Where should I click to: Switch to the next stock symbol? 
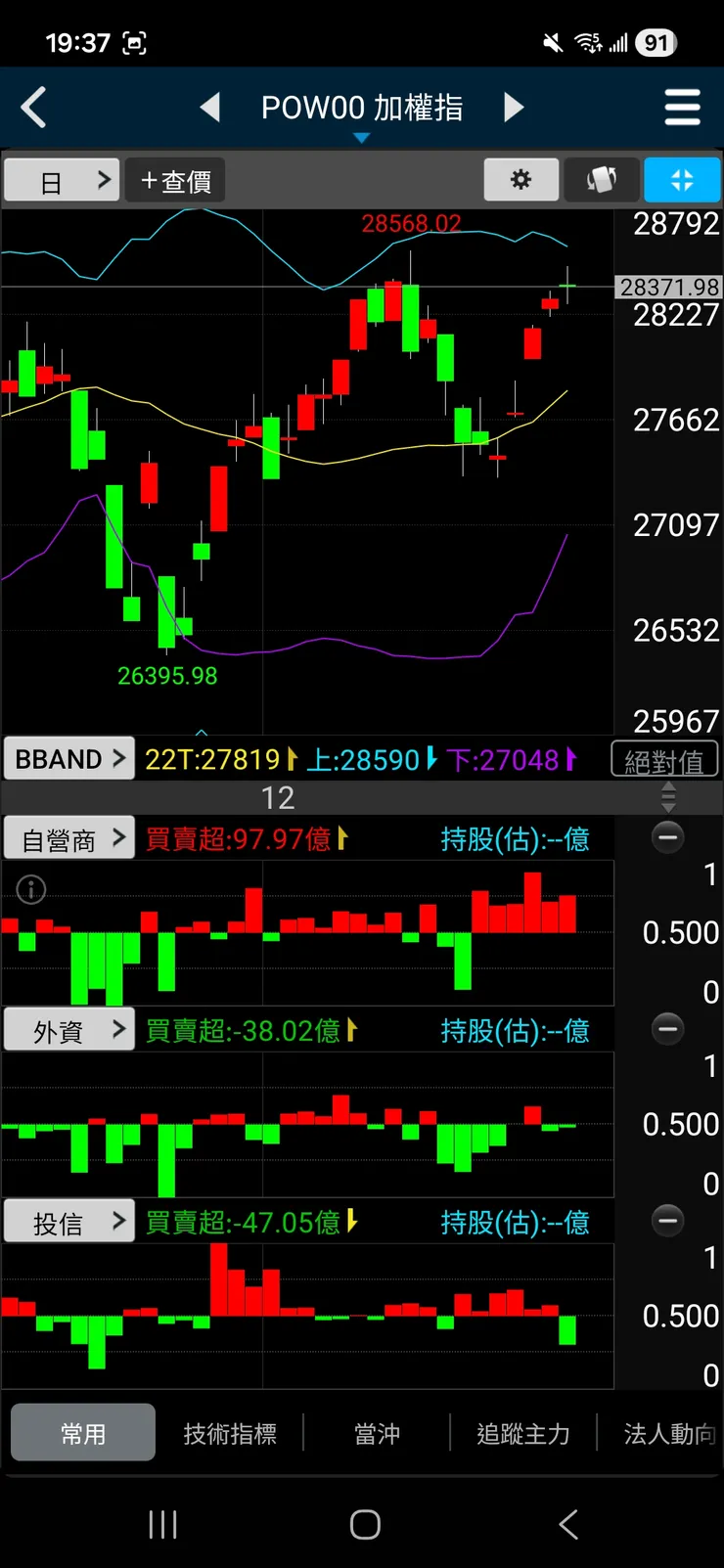click(514, 108)
